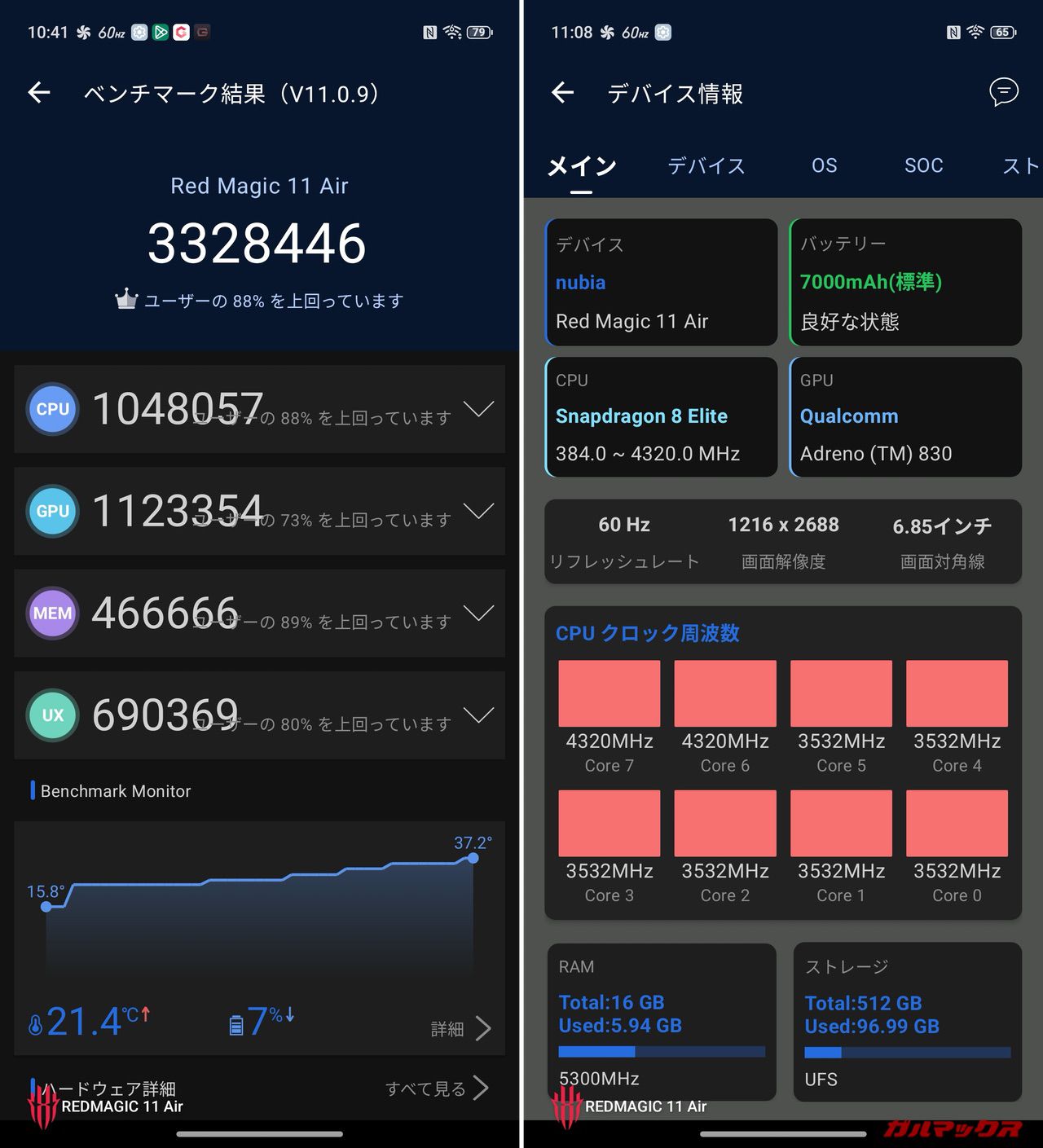
Task: Select the メイン tab
Action: (581, 166)
